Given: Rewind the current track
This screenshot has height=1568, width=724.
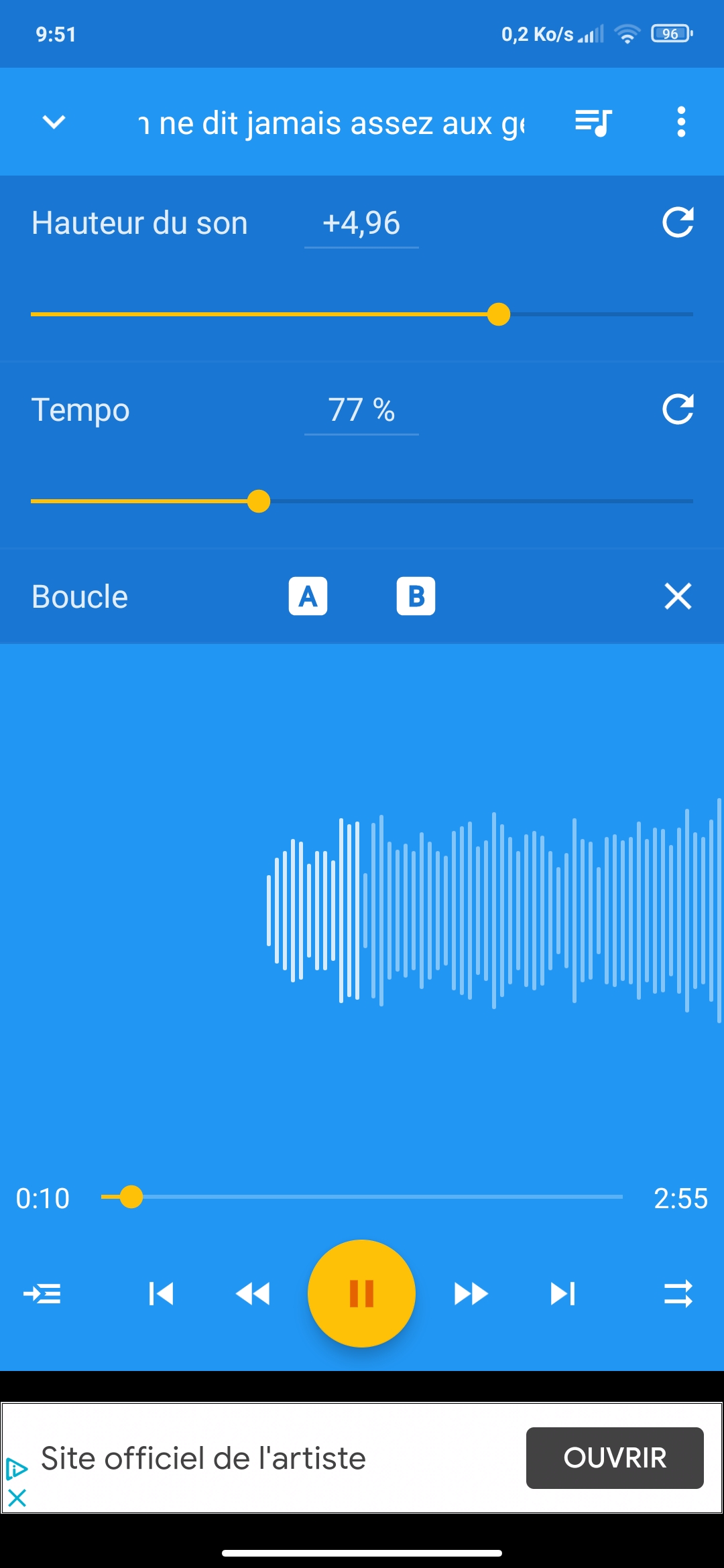Looking at the screenshot, I should [253, 1293].
